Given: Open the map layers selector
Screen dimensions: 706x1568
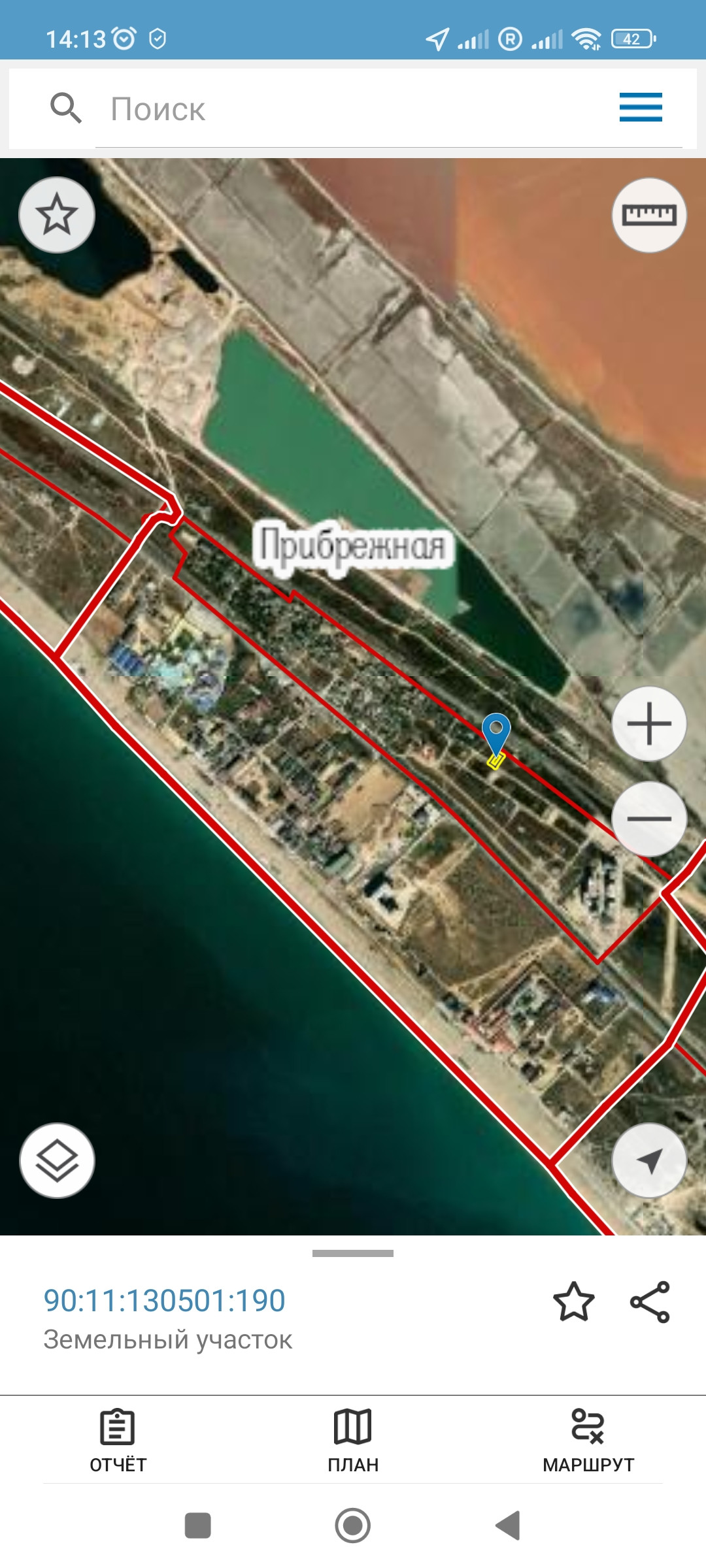Looking at the screenshot, I should pos(57,1160).
